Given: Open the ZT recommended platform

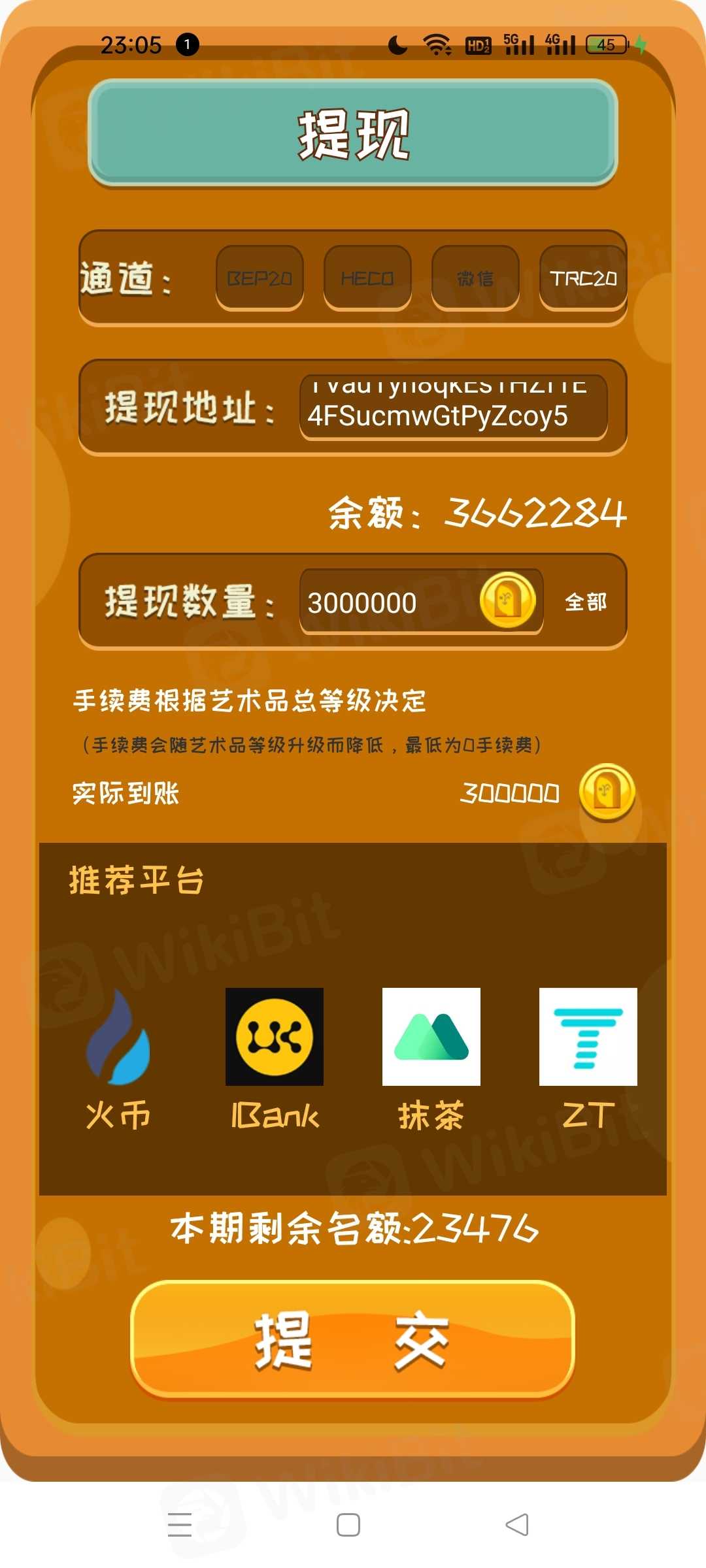Looking at the screenshot, I should [588, 1058].
